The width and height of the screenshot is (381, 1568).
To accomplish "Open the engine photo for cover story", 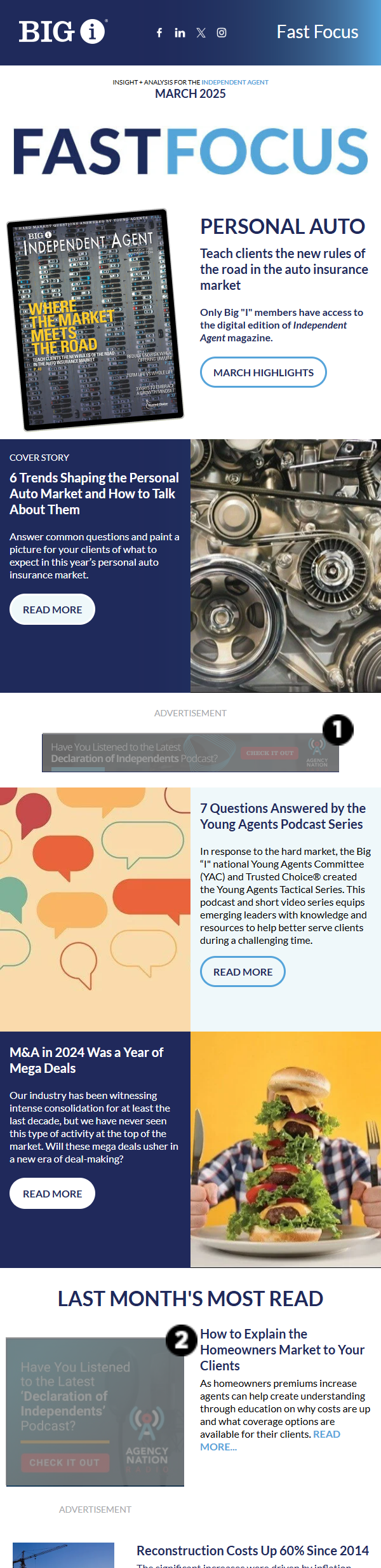I will click(x=286, y=566).
